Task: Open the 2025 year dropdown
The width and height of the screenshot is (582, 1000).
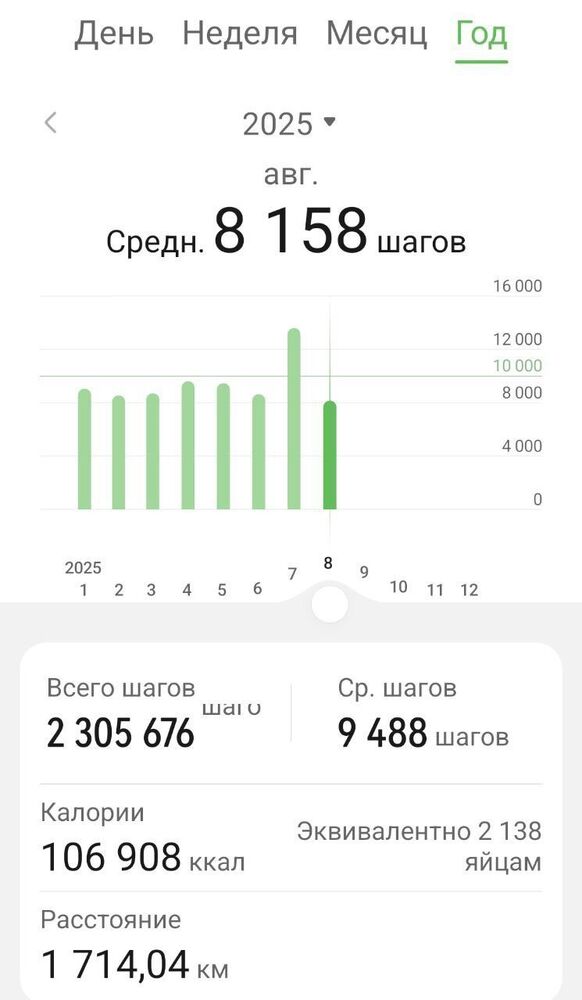Action: 288,123
